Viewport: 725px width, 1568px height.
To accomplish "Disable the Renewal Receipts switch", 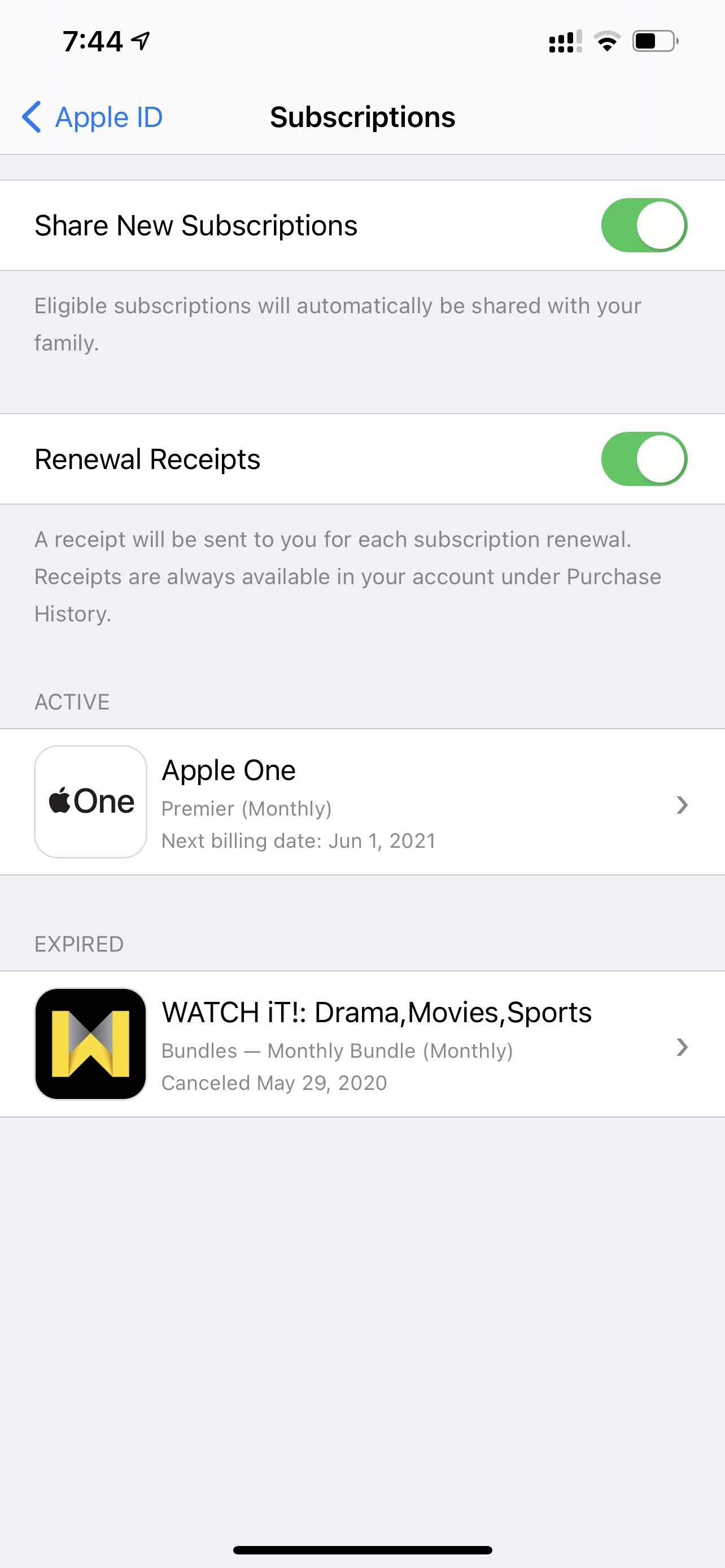I will coord(644,459).
